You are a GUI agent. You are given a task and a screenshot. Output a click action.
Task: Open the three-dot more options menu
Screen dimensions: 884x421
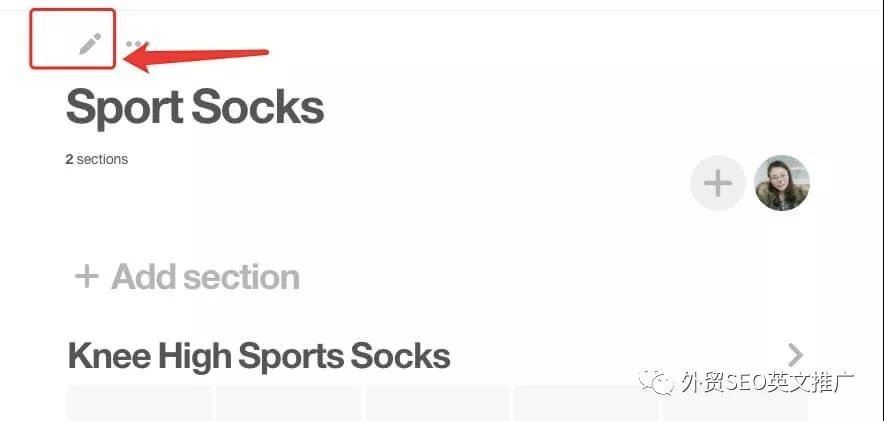[137, 45]
